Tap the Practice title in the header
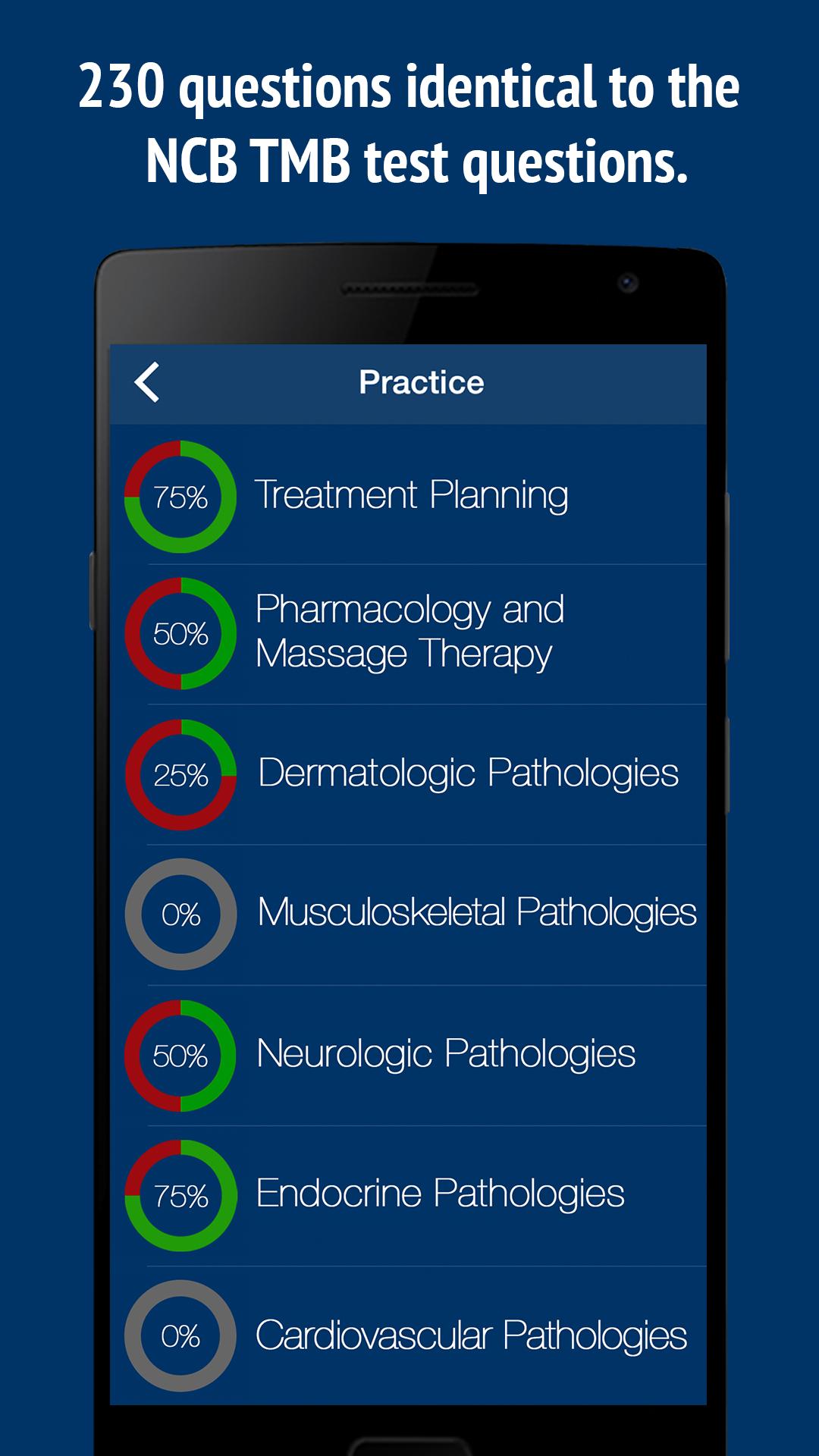The image size is (819, 1456). 422,383
